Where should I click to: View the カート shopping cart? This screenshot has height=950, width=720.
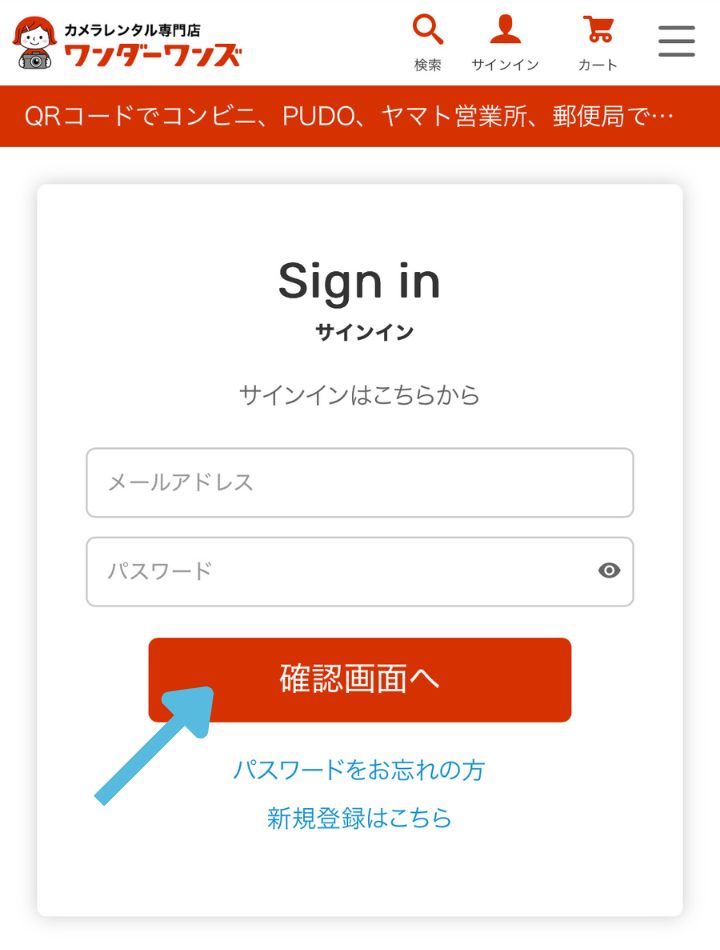click(x=598, y=41)
